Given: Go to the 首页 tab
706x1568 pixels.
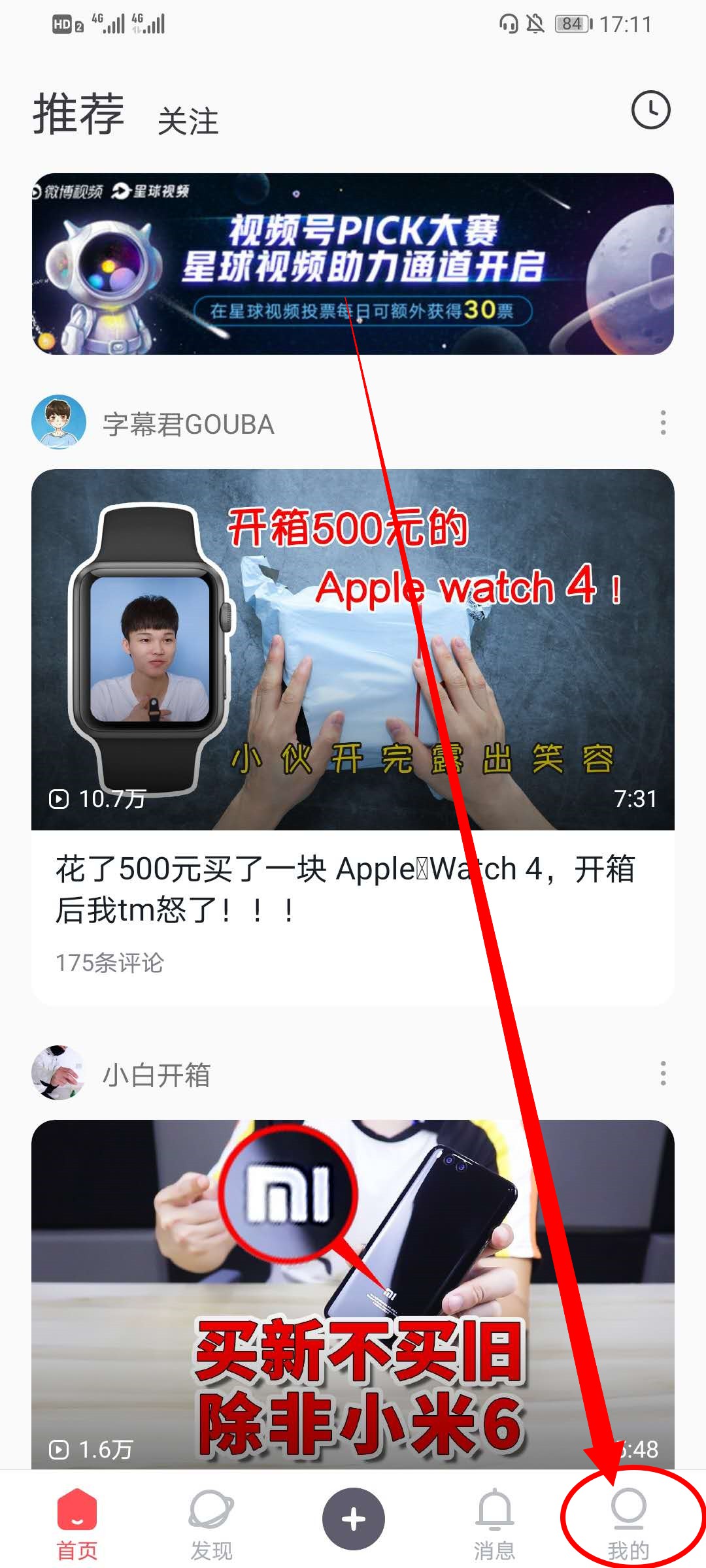Looking at the screenshot, I should coord(77,1524).
